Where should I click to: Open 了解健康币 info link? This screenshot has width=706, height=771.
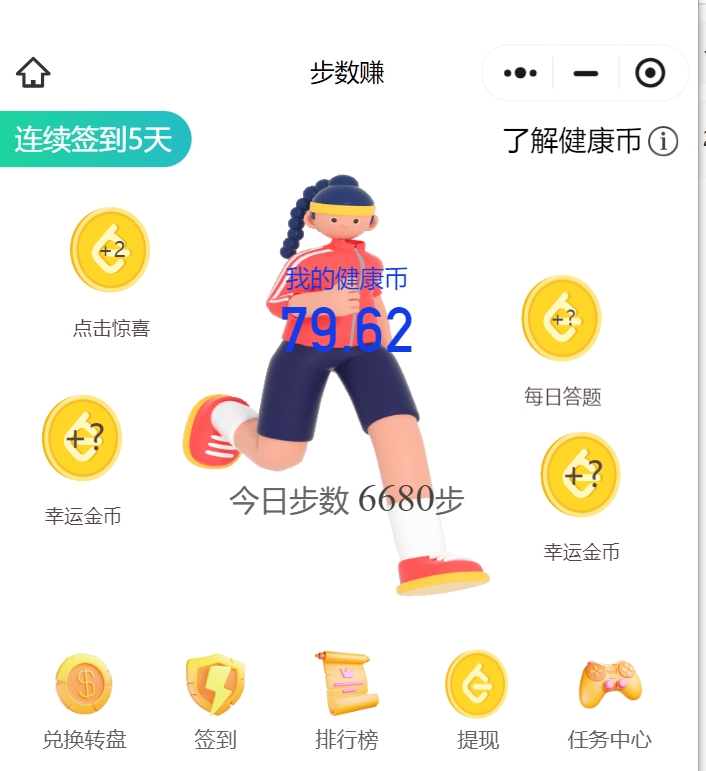pos(590,141)
